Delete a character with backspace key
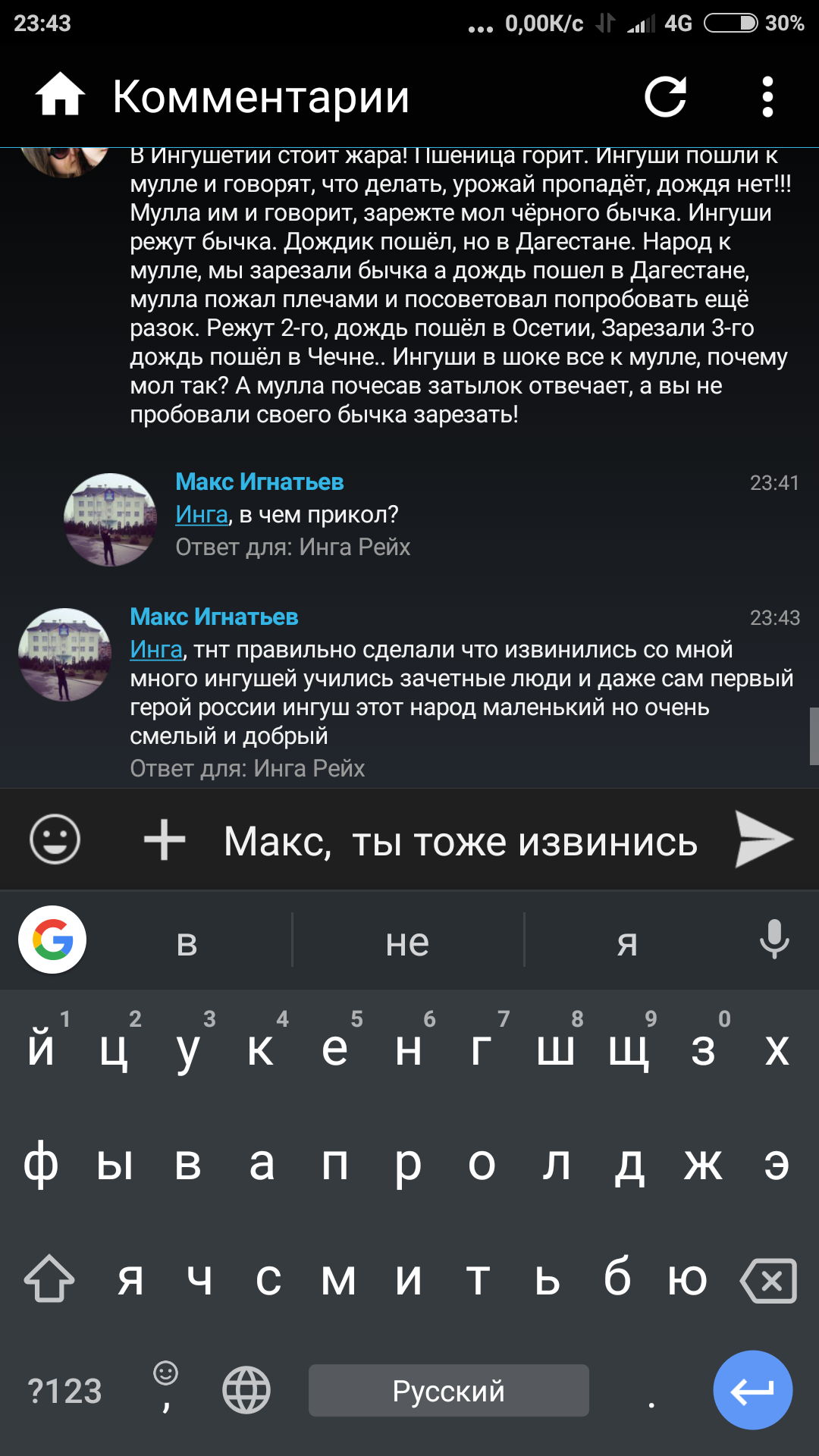The image size is (819, 1456). 769,1281
